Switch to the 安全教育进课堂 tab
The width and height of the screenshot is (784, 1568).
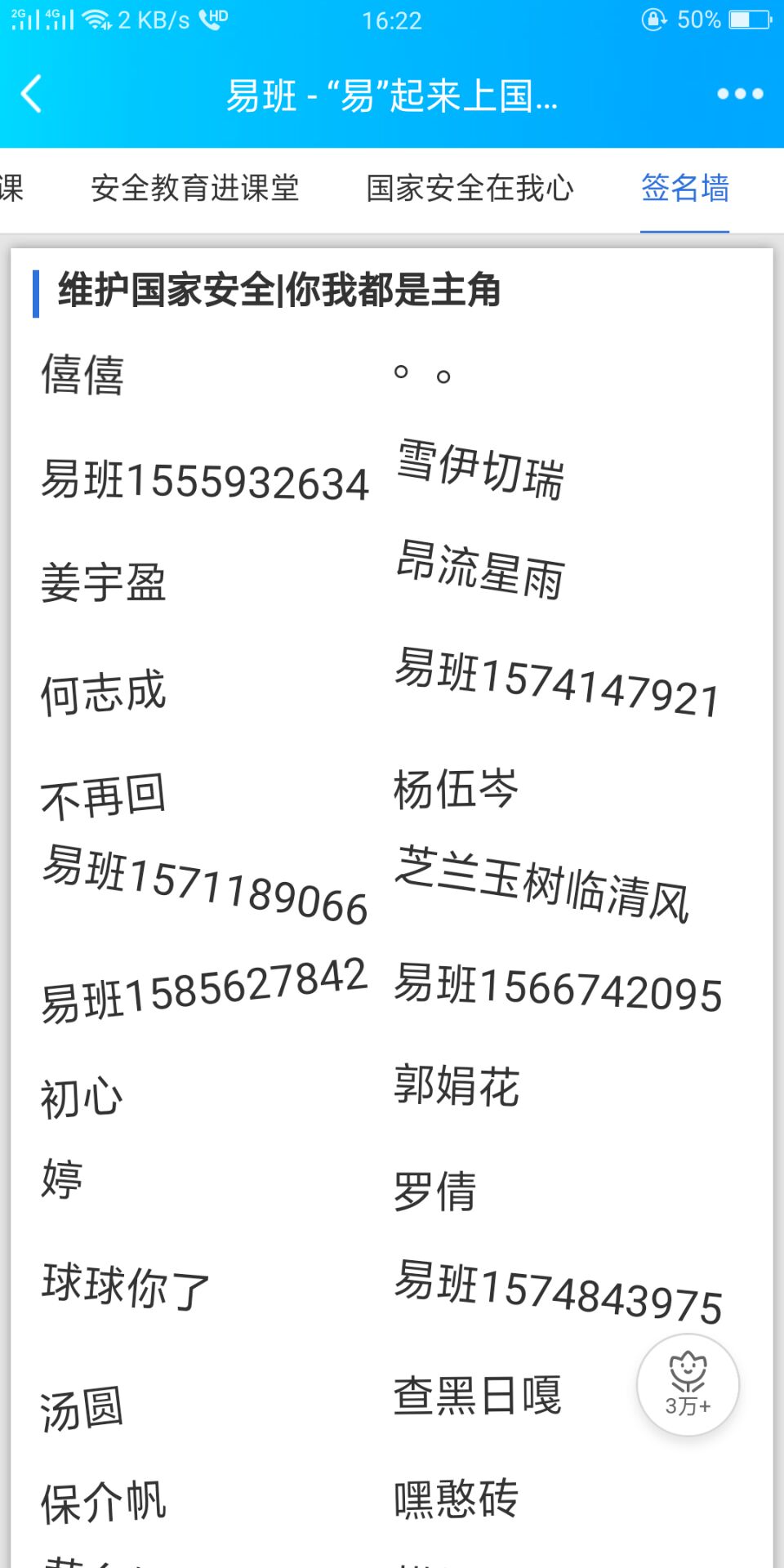[195, 189]
